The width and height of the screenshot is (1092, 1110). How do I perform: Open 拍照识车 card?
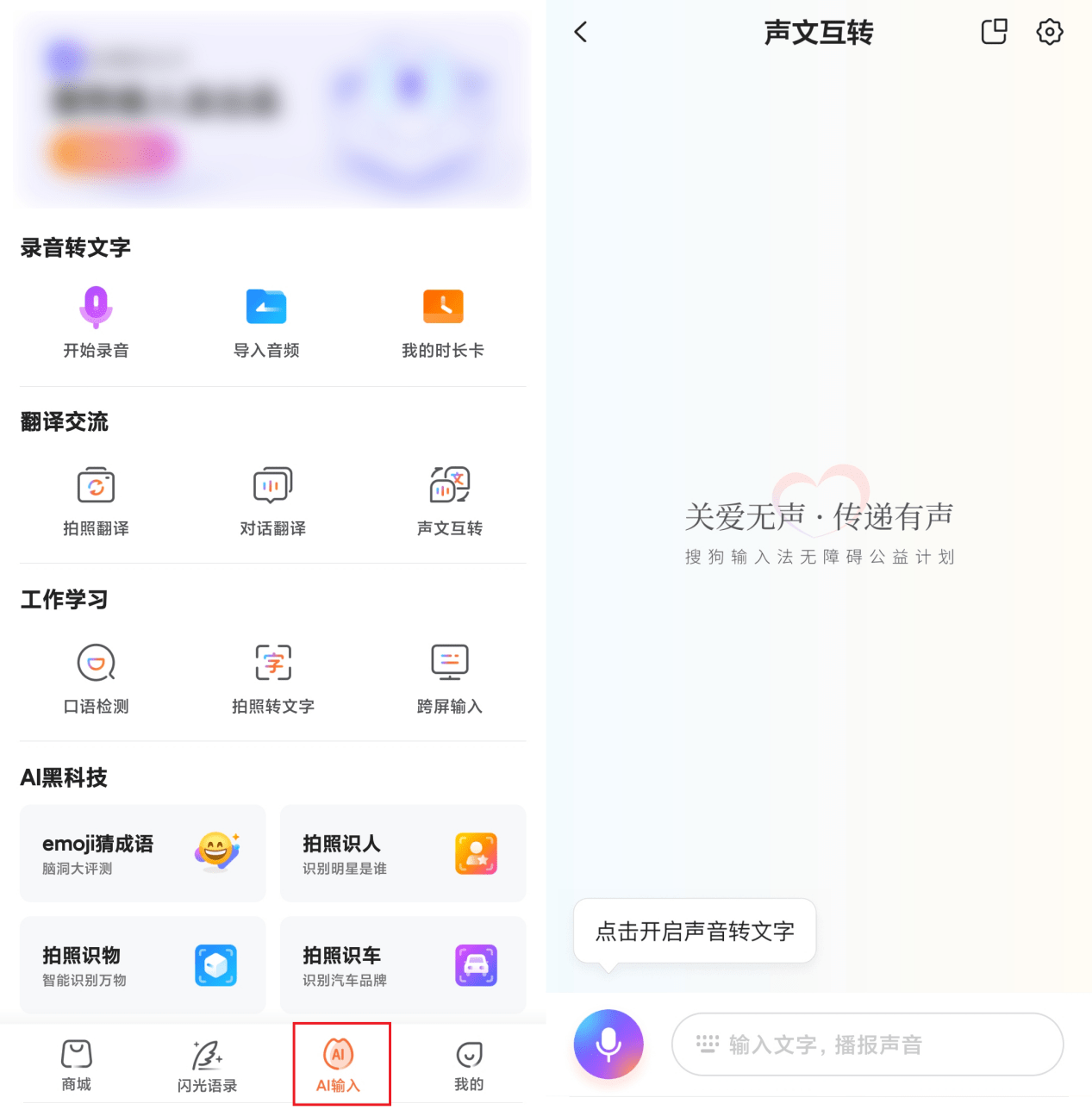pos(402,965)
